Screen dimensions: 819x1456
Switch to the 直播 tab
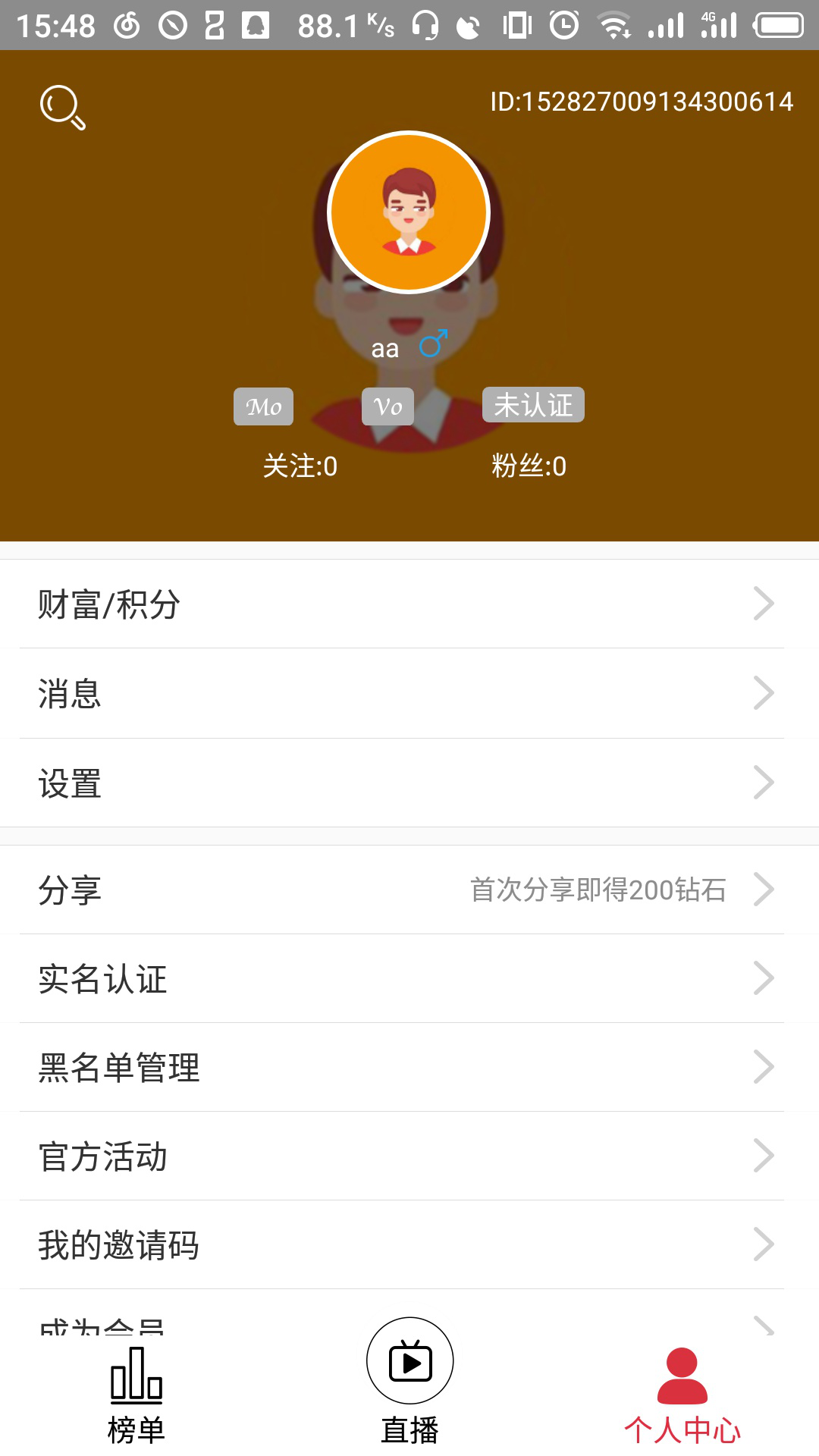tap(409, 1382)
